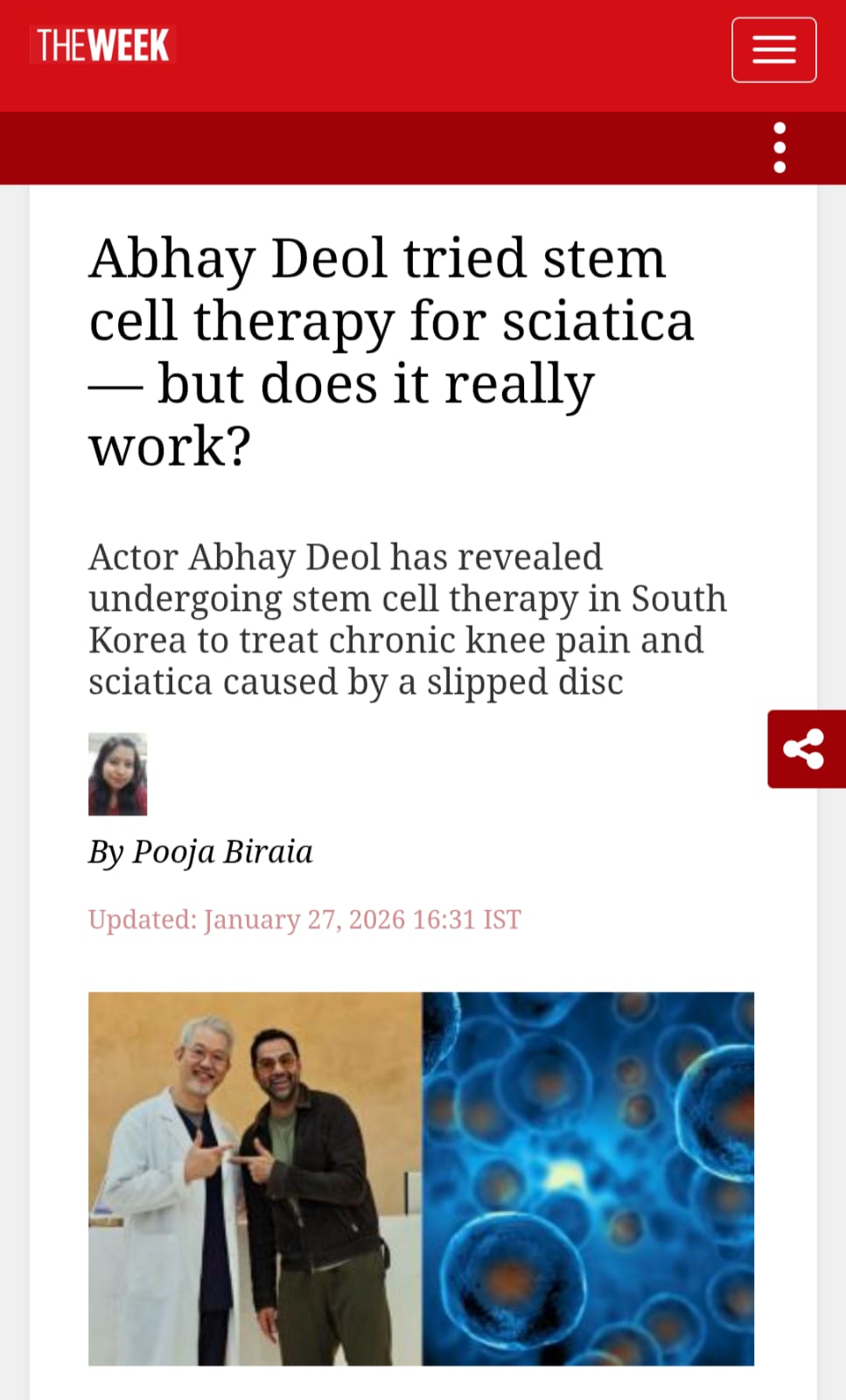Open article overflow menu in dark red strip
This screenshot has height=1400, width=846.
(x=779, y=147)
